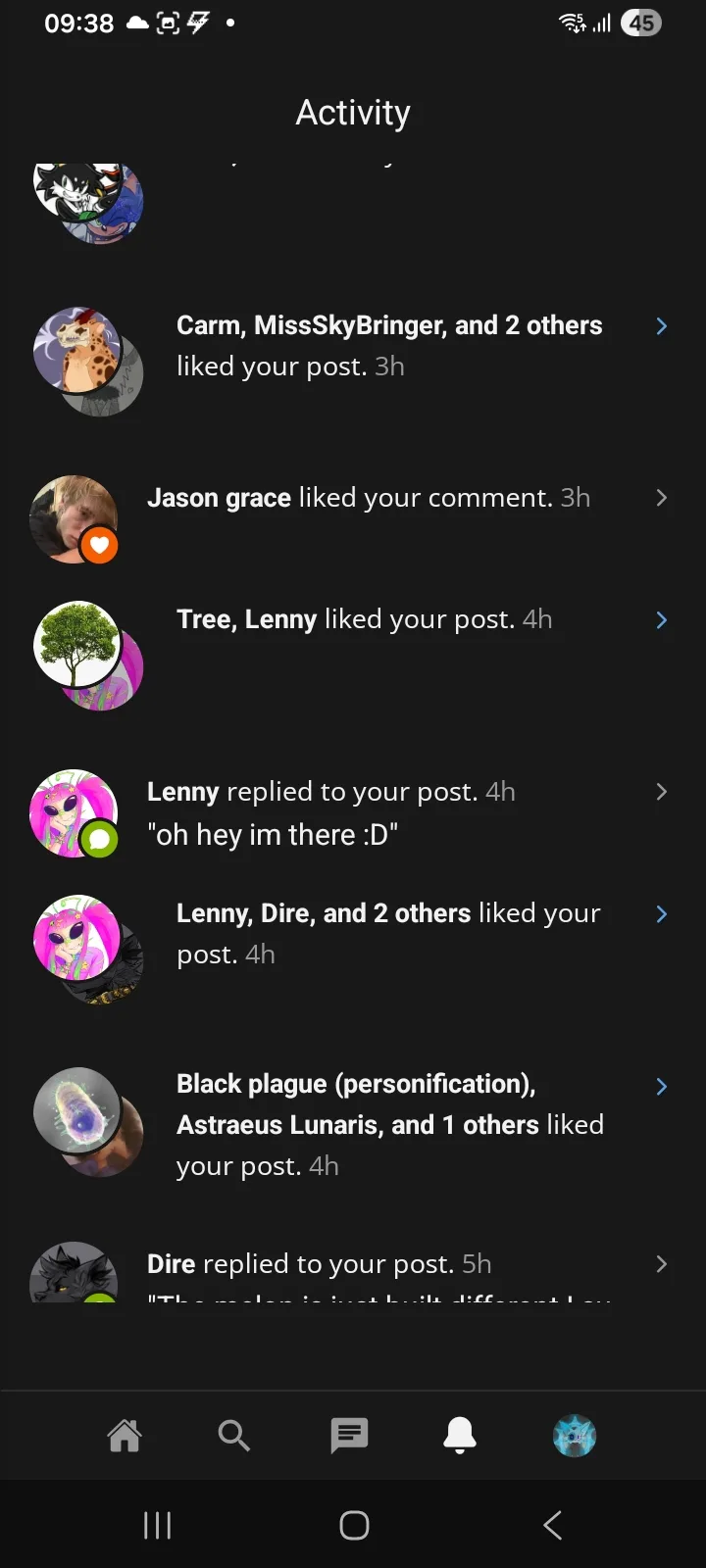Show recent apps from the navigation bar
The height and width of the screenshot is (1568, 706).
tap(157, 1525)
